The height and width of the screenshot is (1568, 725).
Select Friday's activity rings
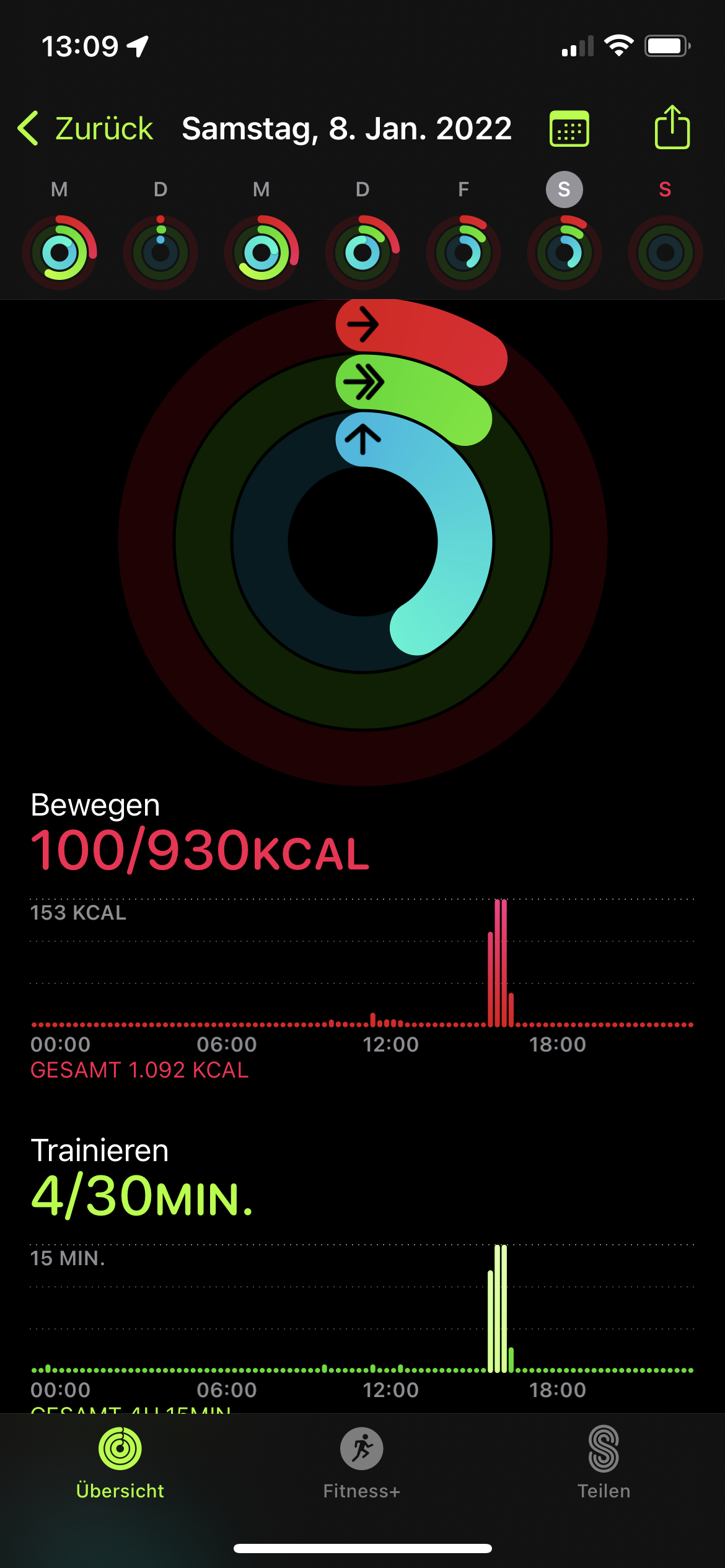pyautogui.click(x=464, y=252)
